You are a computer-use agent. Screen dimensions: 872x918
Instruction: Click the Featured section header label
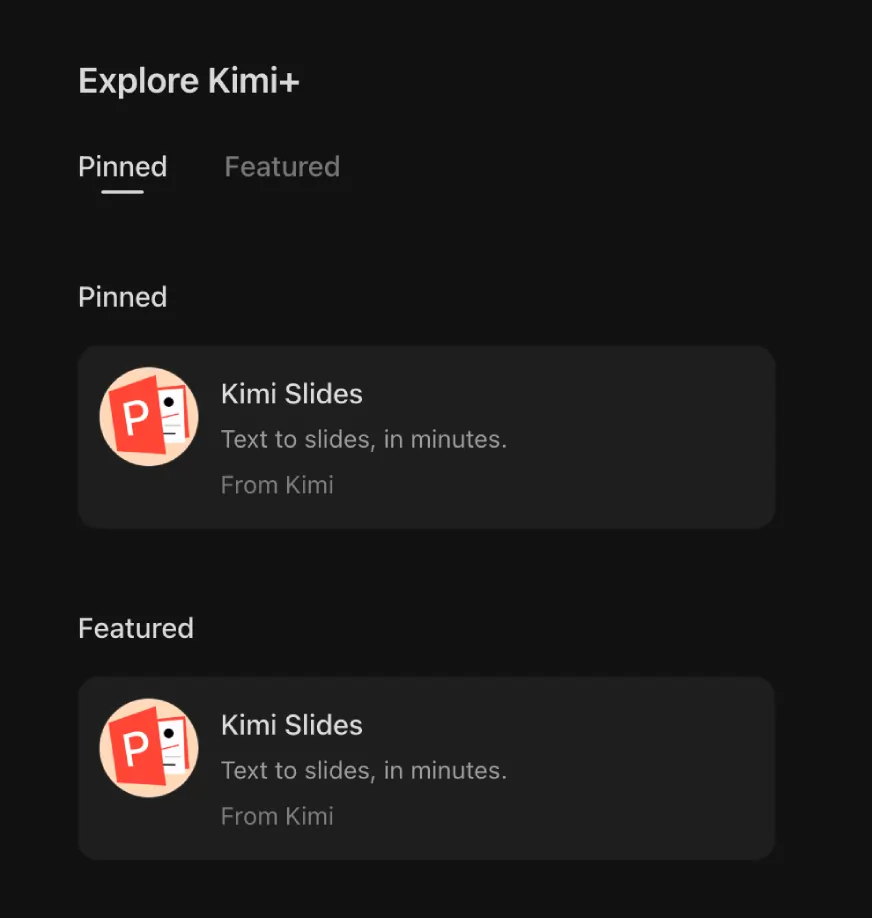pos(135,627)
